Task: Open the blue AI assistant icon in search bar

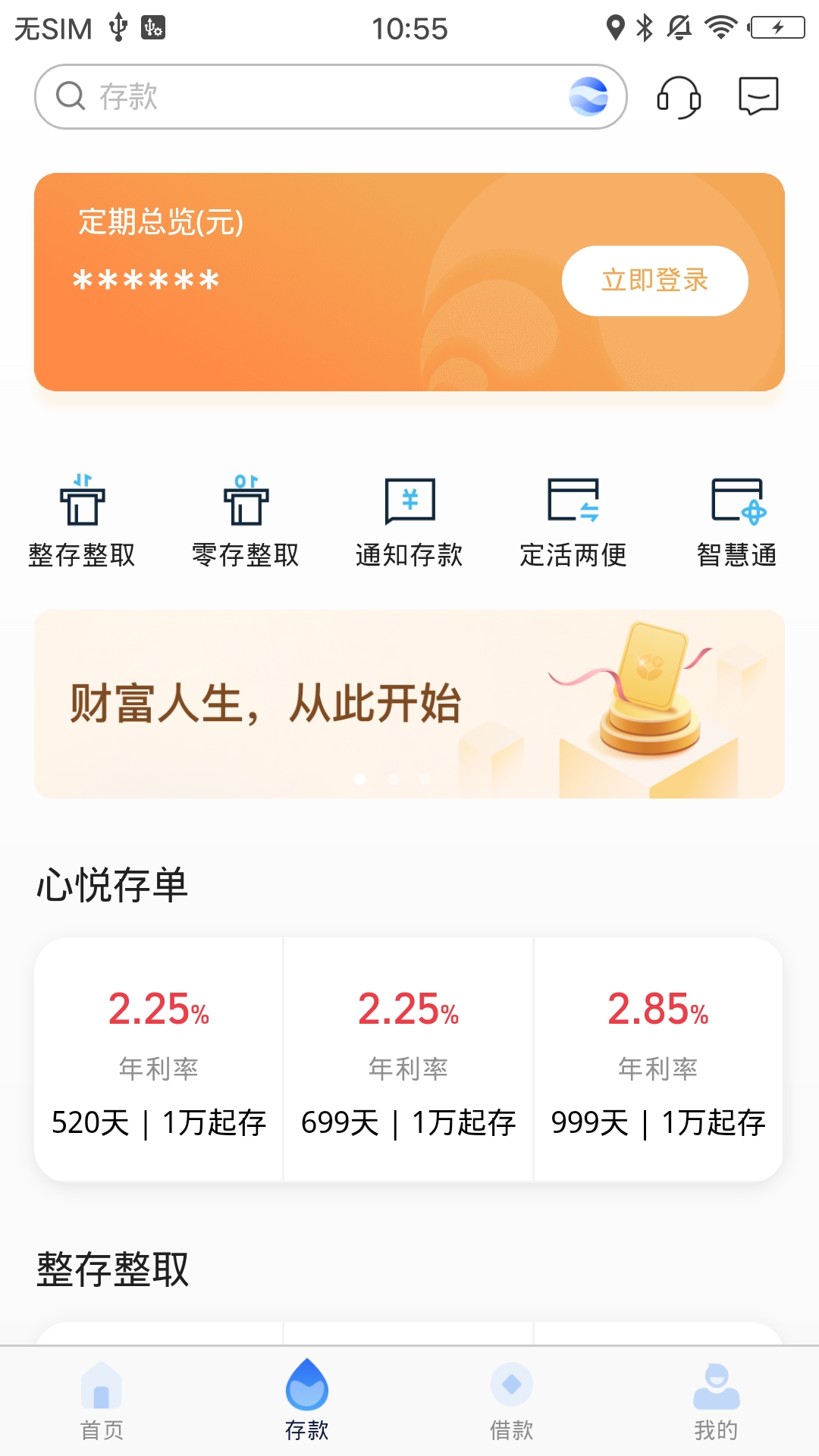Action: point(588,97)
